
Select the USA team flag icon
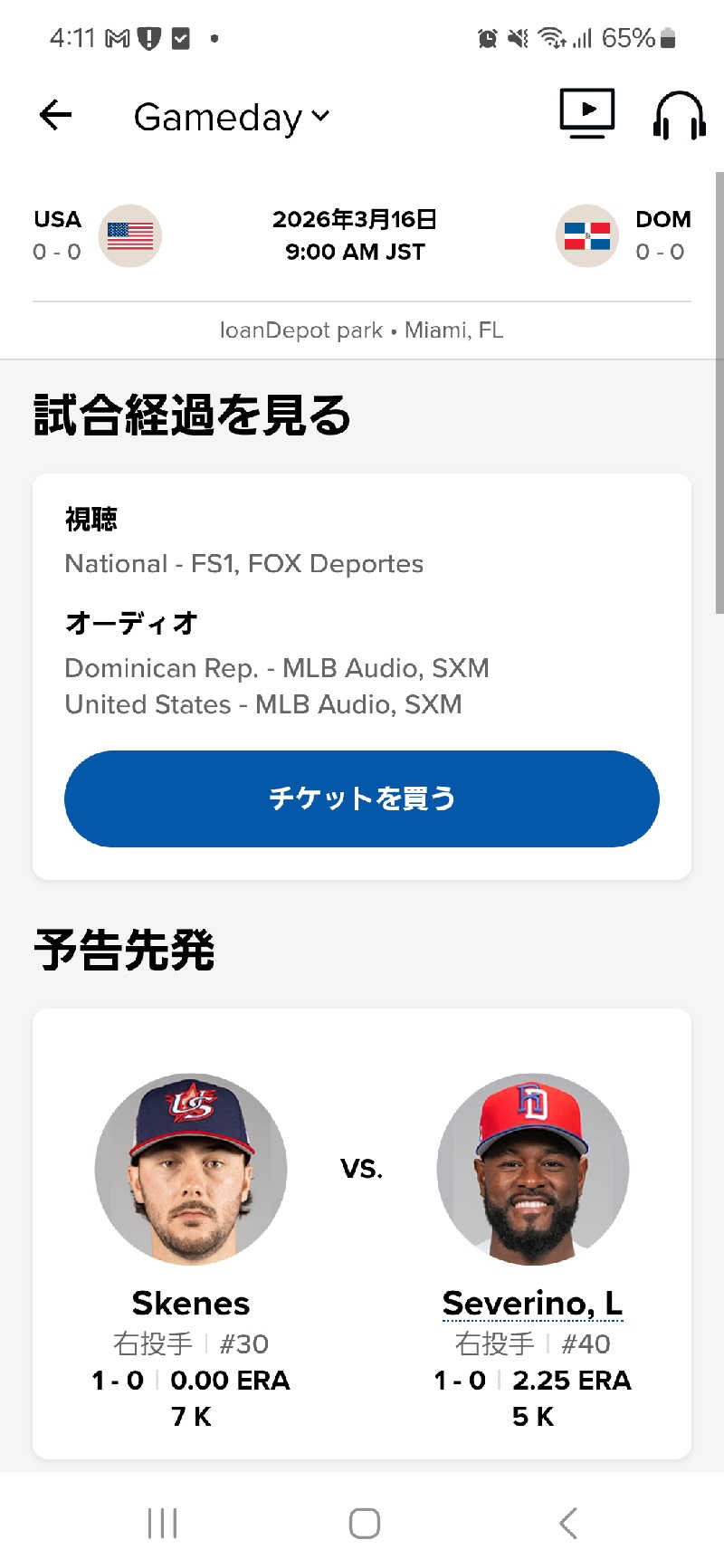(130, 235)
